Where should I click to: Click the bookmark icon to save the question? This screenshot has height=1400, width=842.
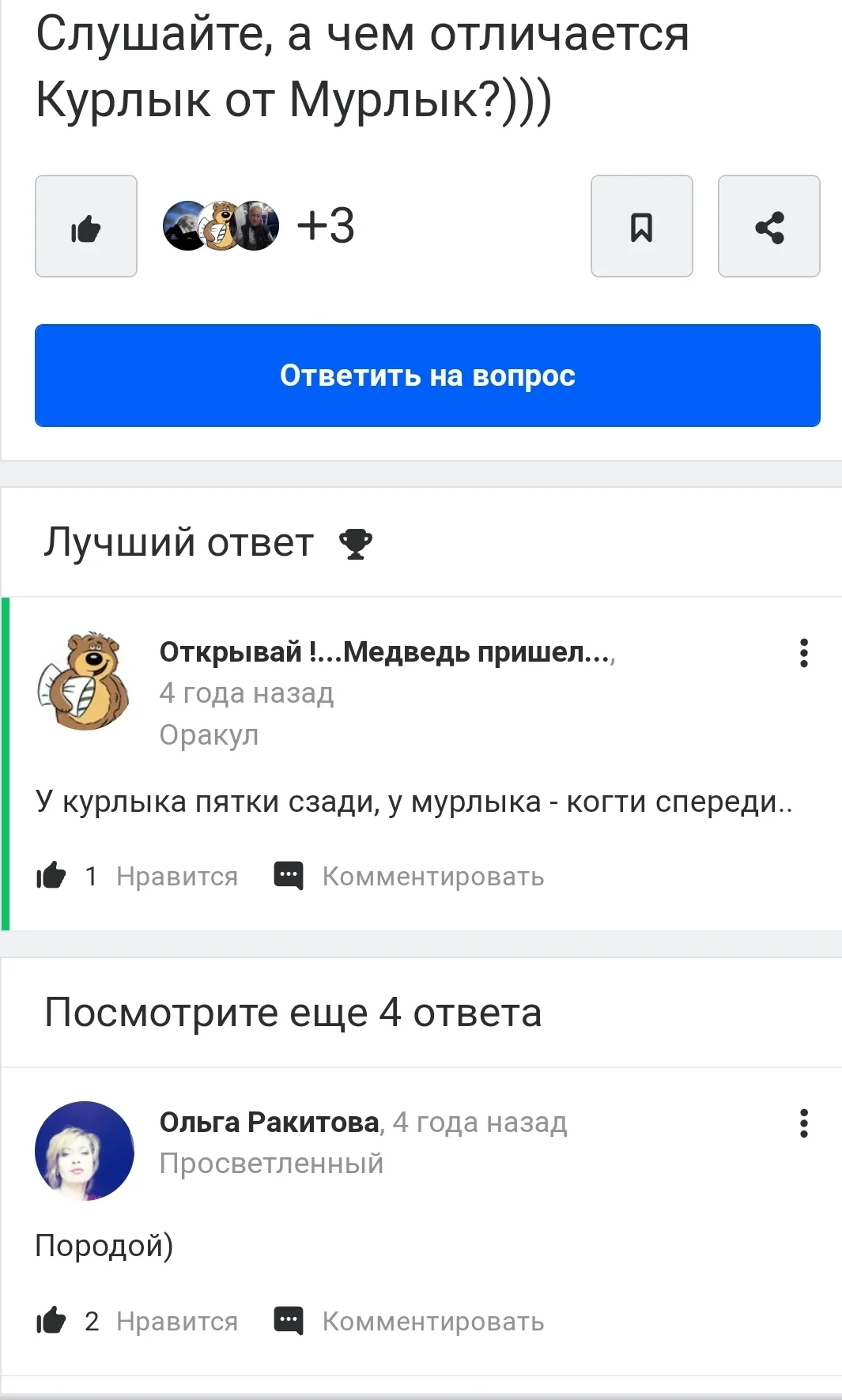tap(642, 226)
